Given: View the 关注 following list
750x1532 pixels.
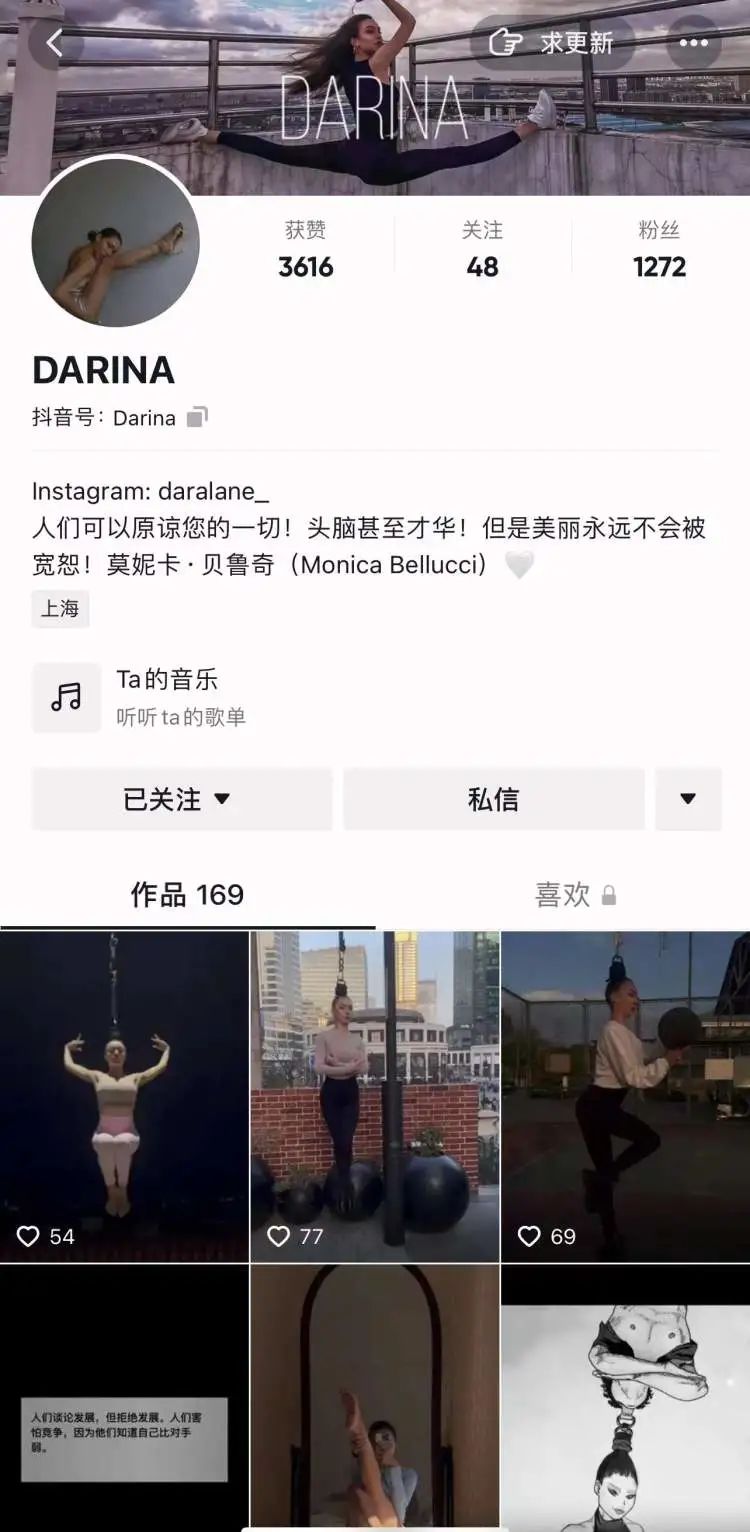Looking at the screenshot, I should (482, 249).
